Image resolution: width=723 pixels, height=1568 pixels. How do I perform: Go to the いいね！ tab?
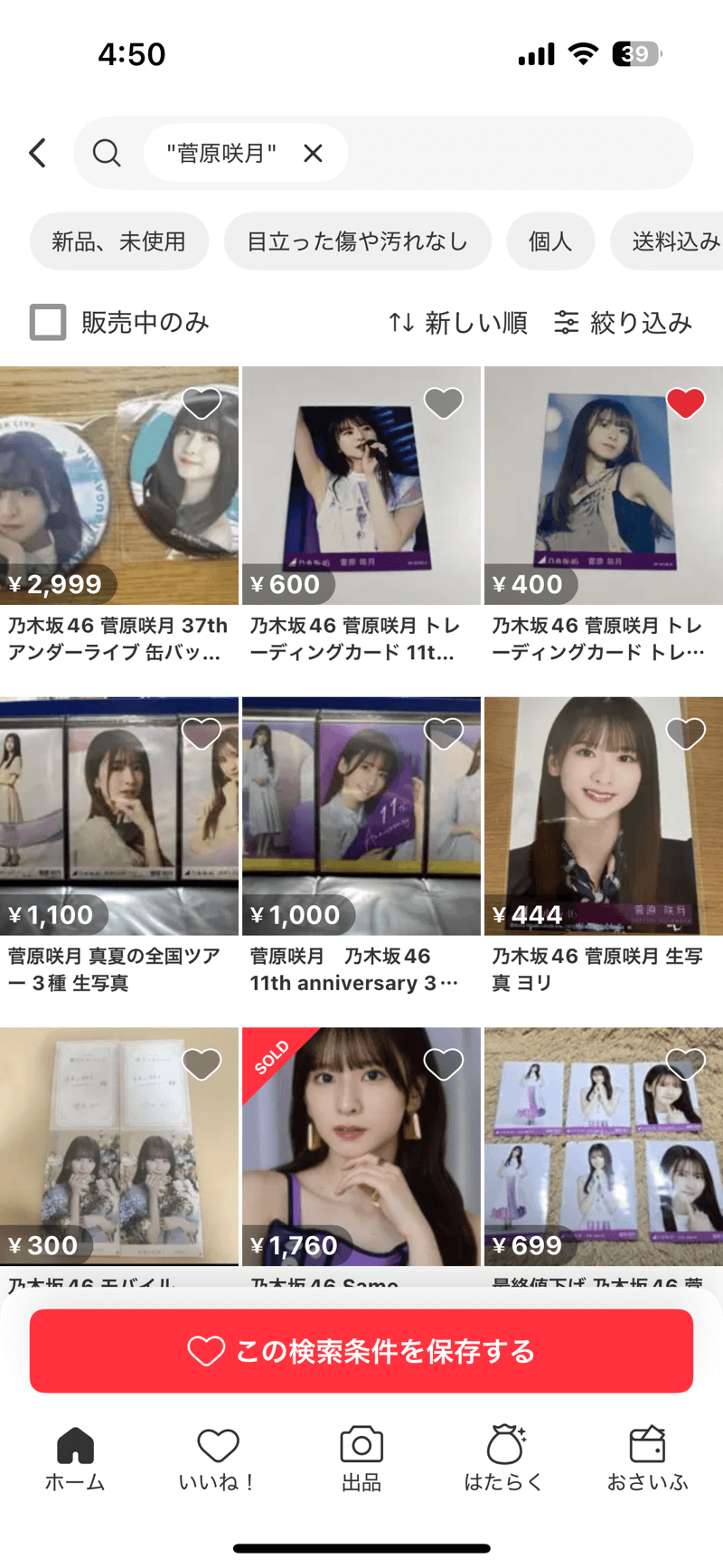pyautogui.click(x=218, y=1458)
